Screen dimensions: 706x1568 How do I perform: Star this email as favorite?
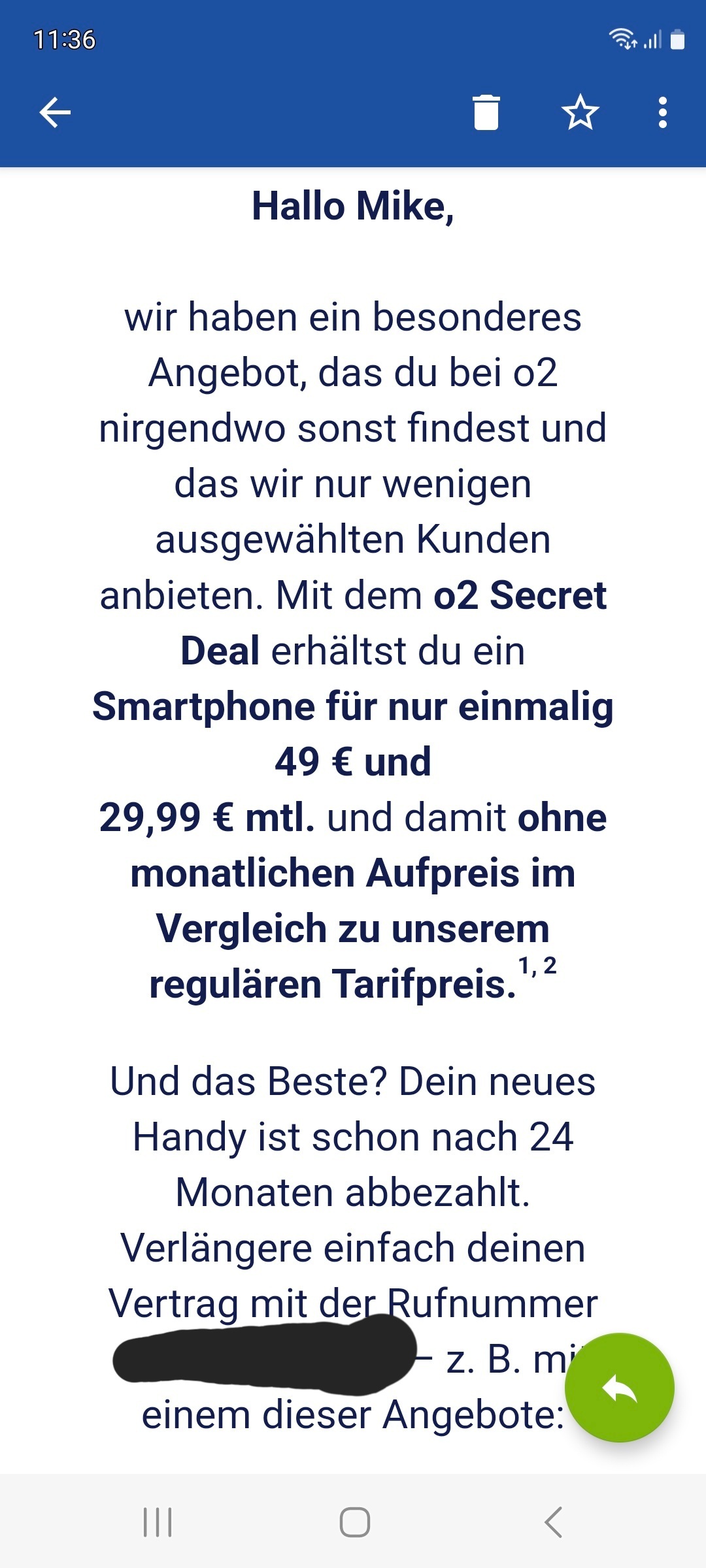click(580, 112)
